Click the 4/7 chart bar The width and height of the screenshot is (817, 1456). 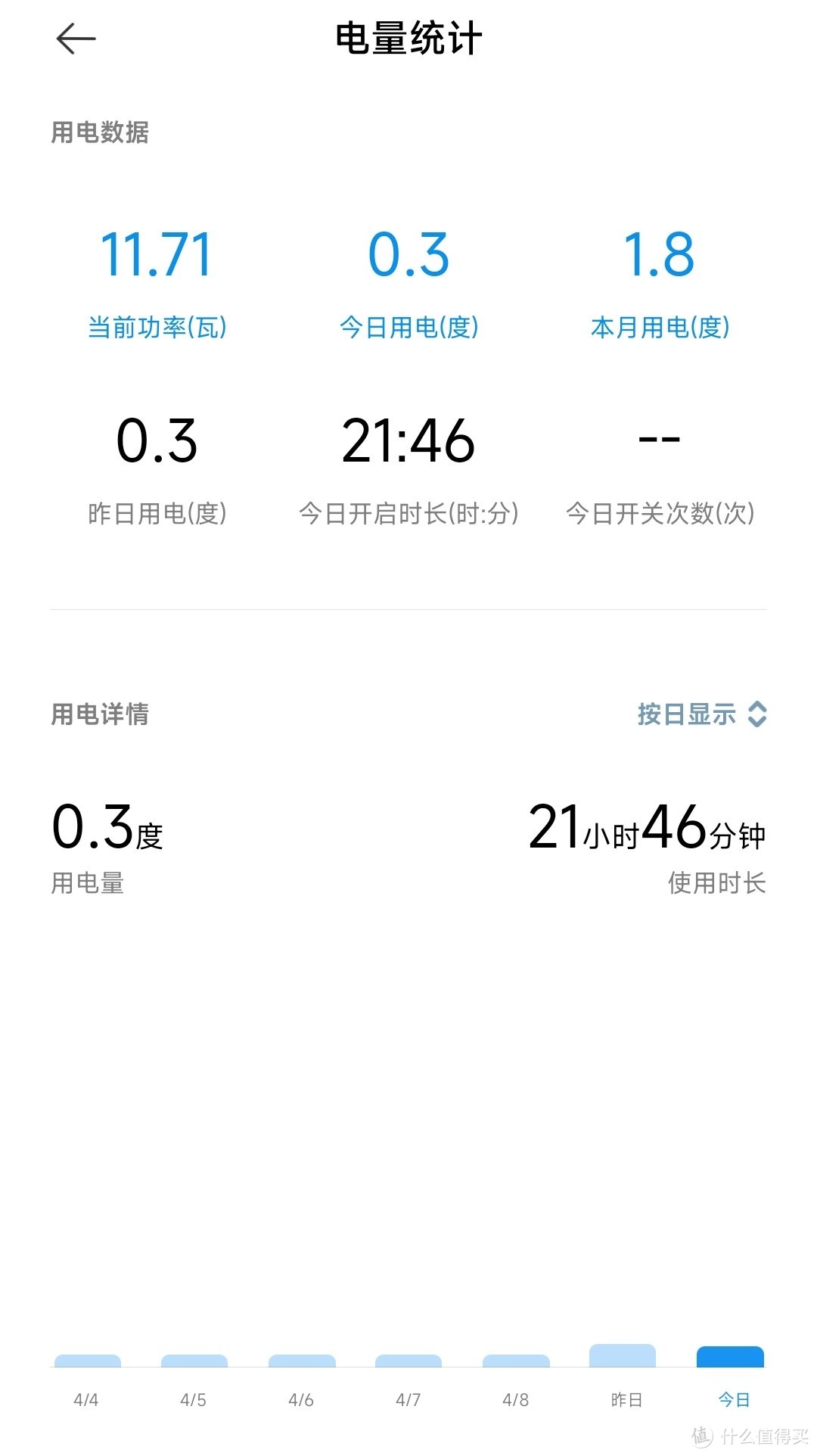[408, 1355]
